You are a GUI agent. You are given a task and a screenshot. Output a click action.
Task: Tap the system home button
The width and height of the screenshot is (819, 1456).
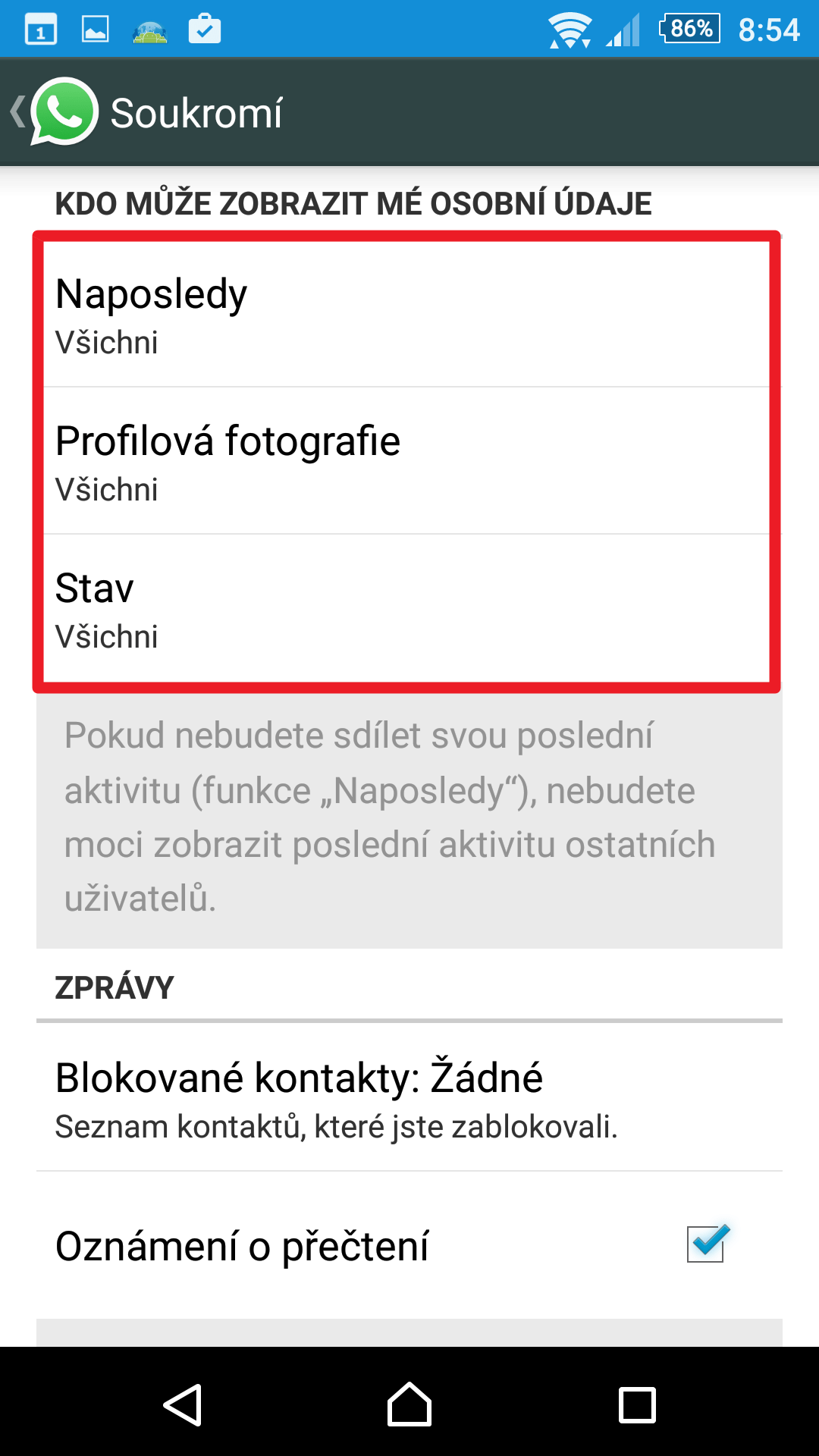pos(409,1405)
